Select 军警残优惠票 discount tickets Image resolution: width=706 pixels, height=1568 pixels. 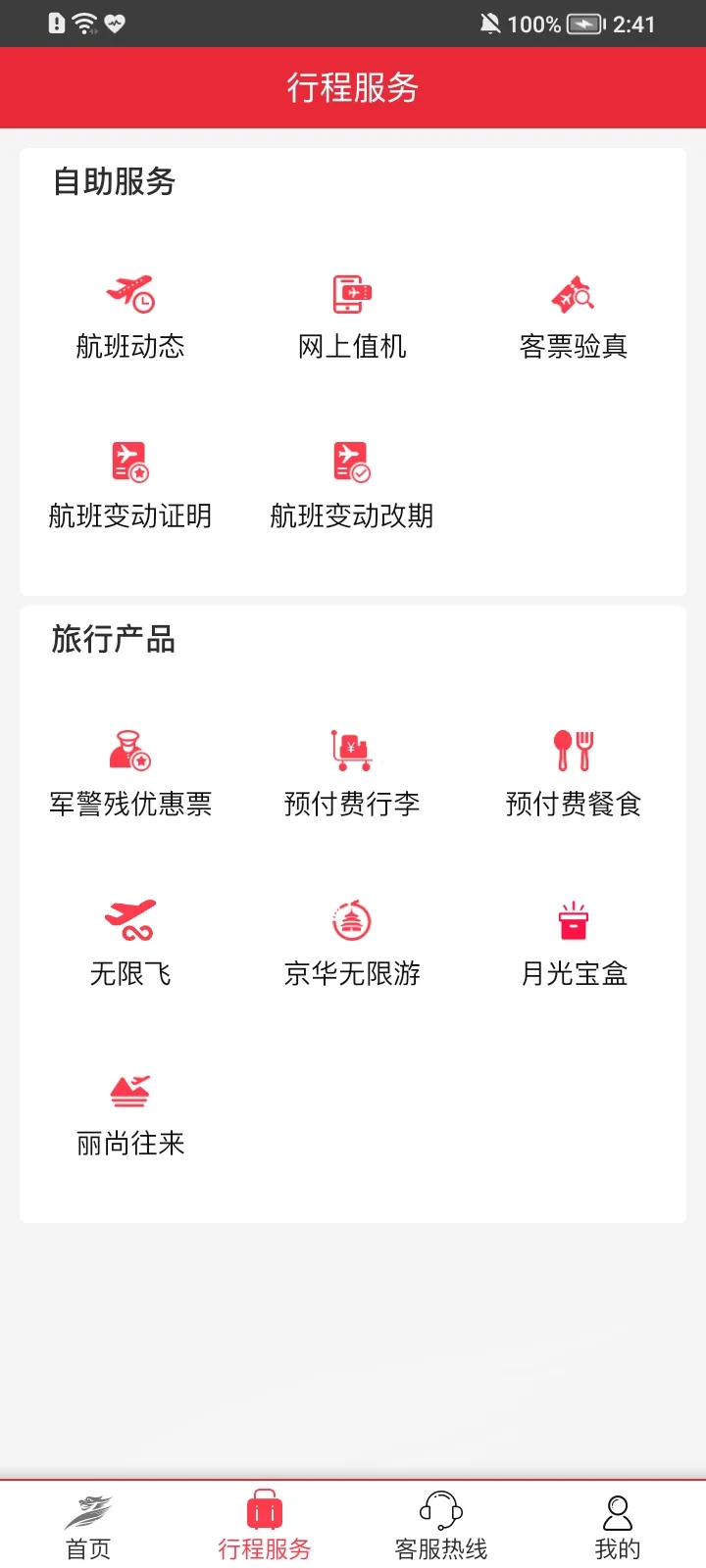tap(130, 775)
